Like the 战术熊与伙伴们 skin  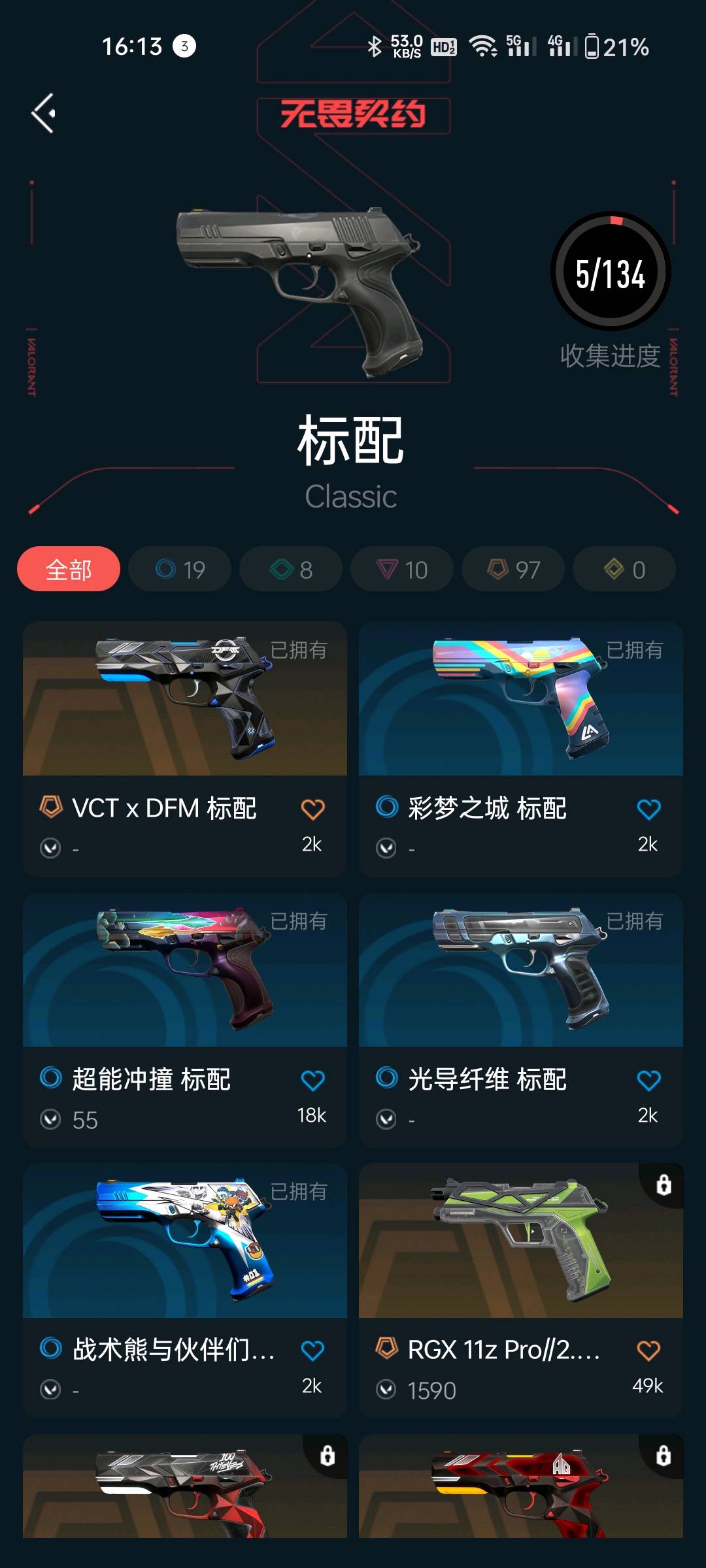(312, 1350)
